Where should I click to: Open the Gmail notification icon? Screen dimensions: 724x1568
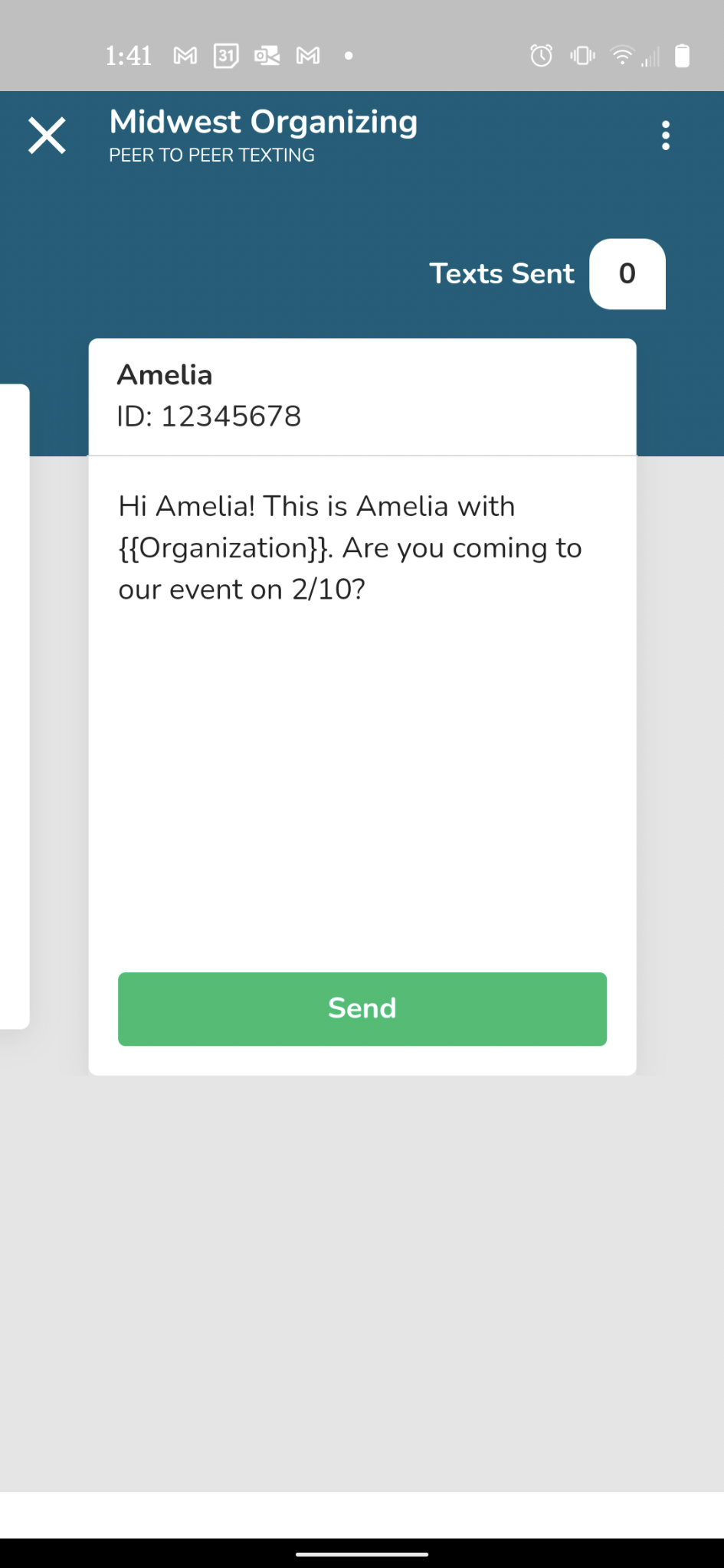[x=183, y=54]
